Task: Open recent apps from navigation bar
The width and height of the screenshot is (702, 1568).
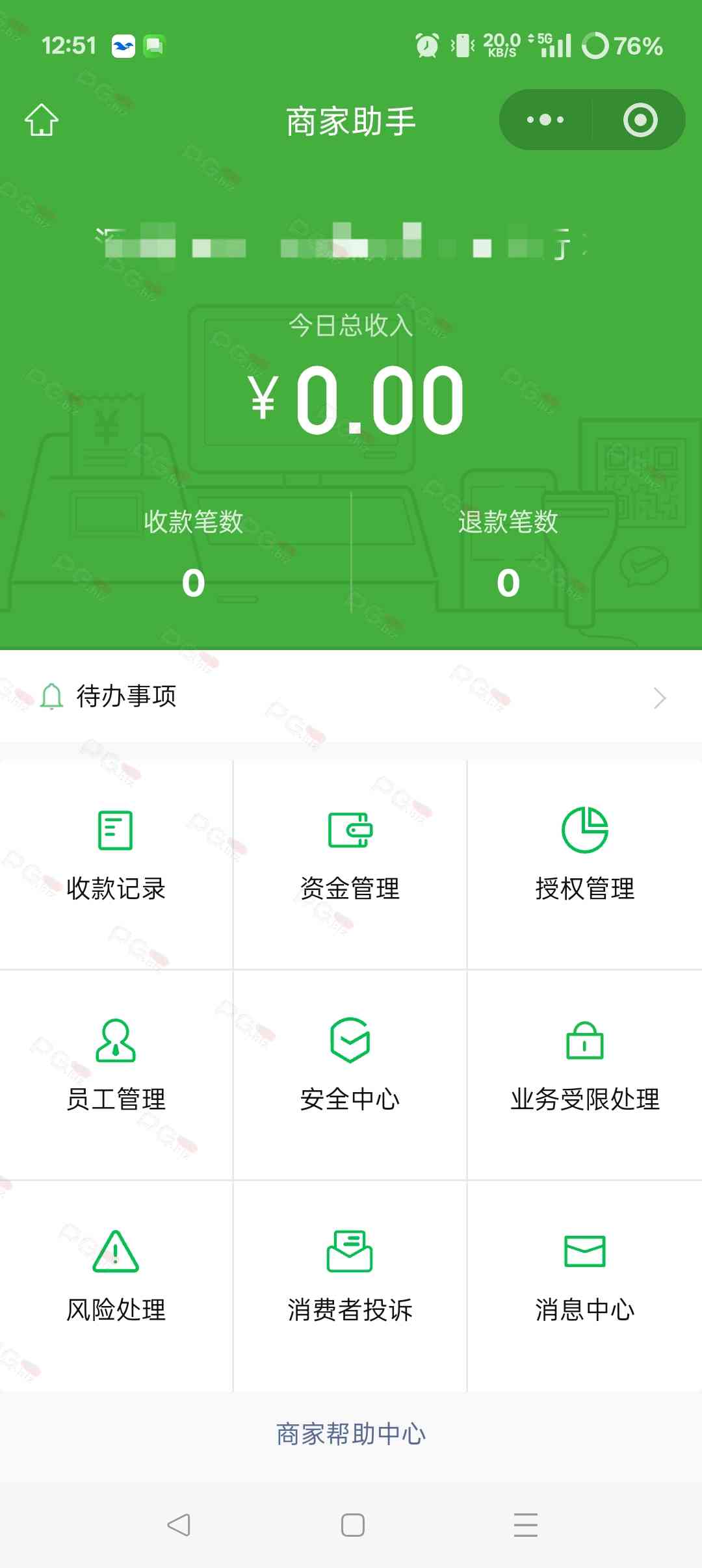Action: [x=525, y=1525]
